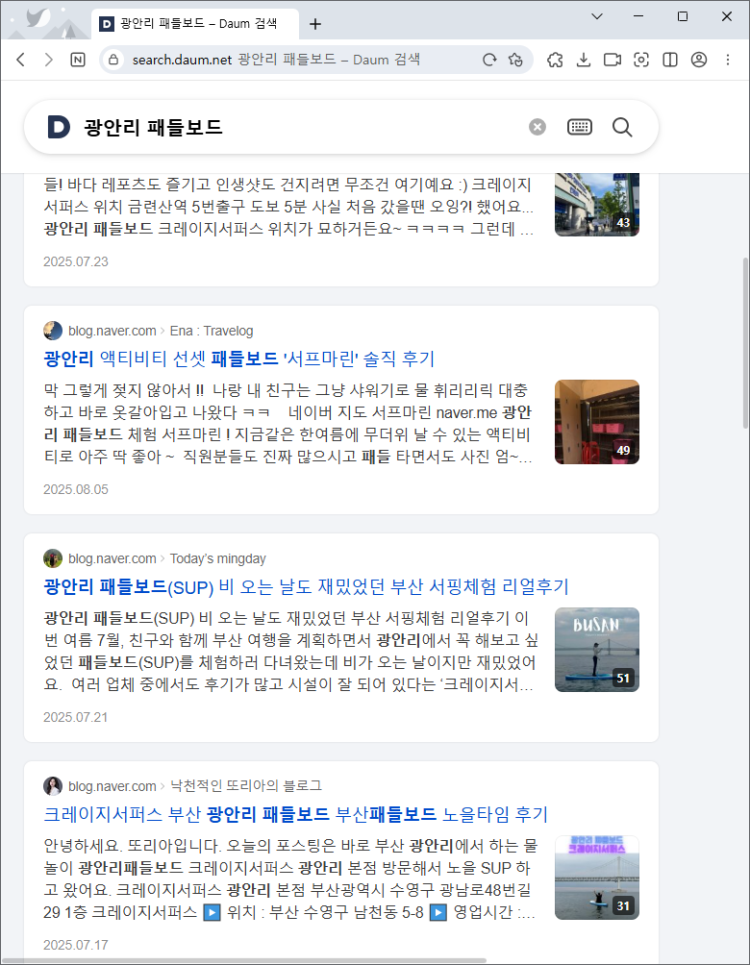Screen dimensions: 750x965
Task: Reload the page
Action: (489, 60)
